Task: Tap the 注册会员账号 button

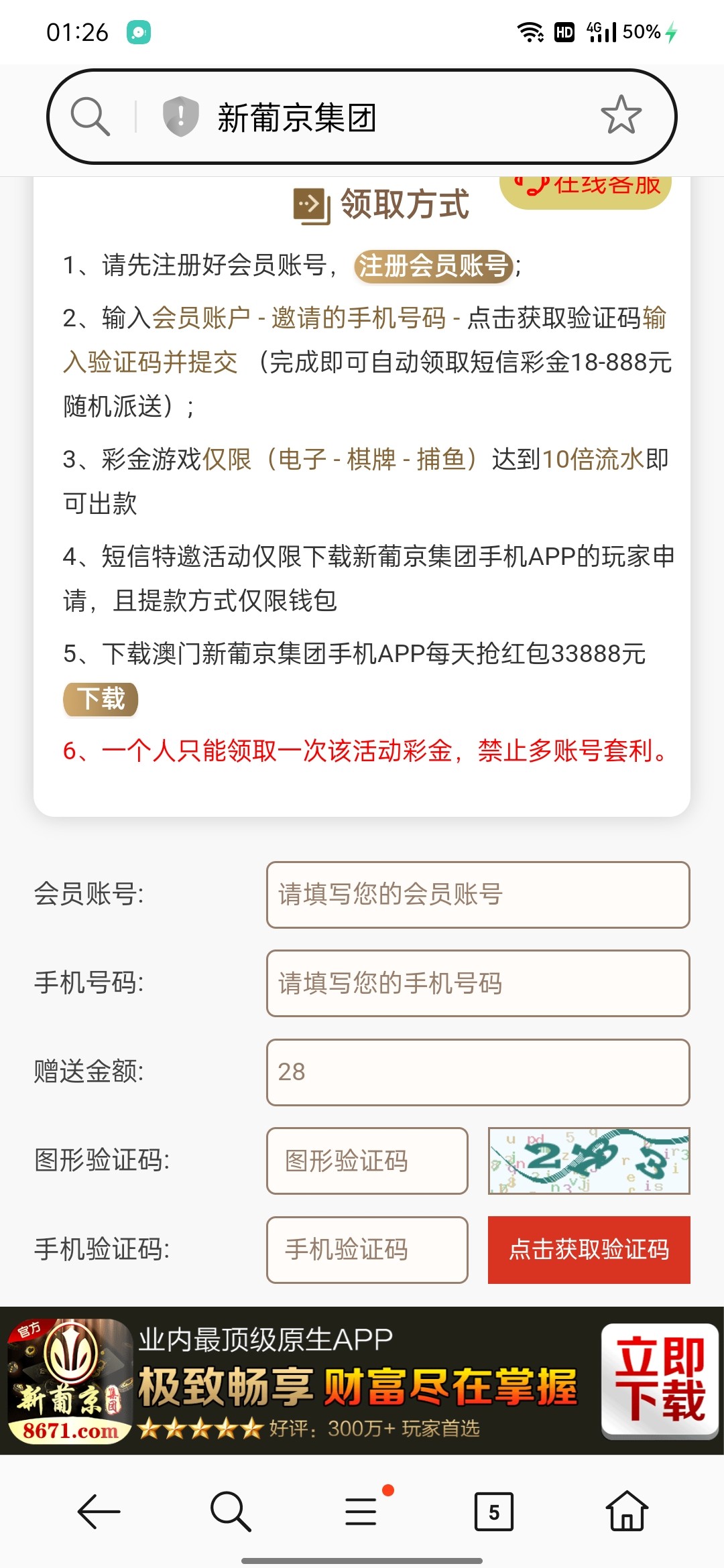Action: point(434,266)
